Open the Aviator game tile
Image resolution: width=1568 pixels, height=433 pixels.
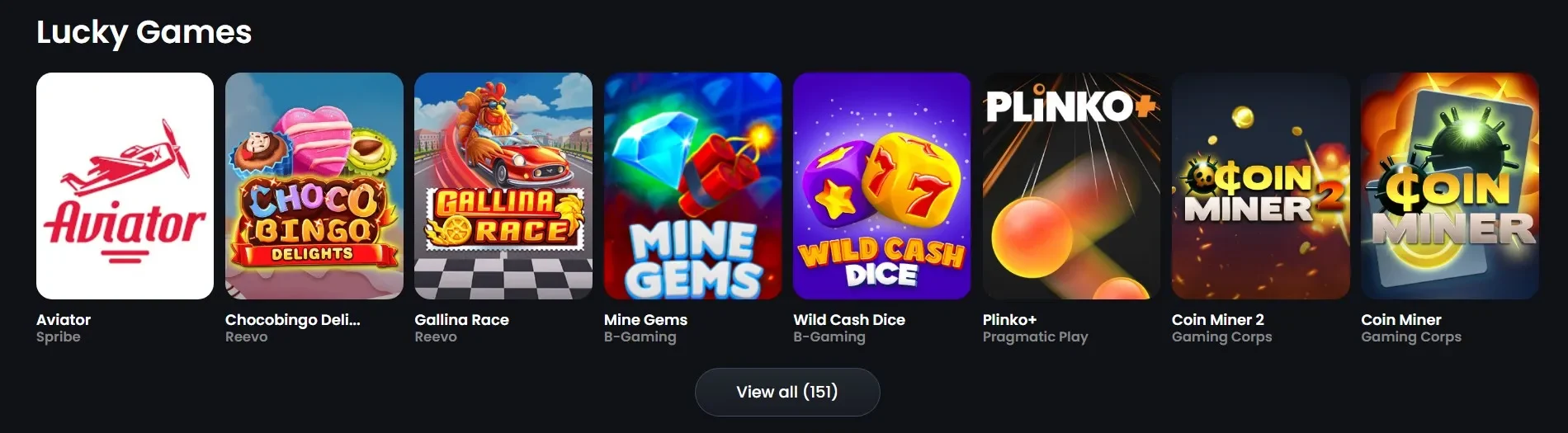125,186
